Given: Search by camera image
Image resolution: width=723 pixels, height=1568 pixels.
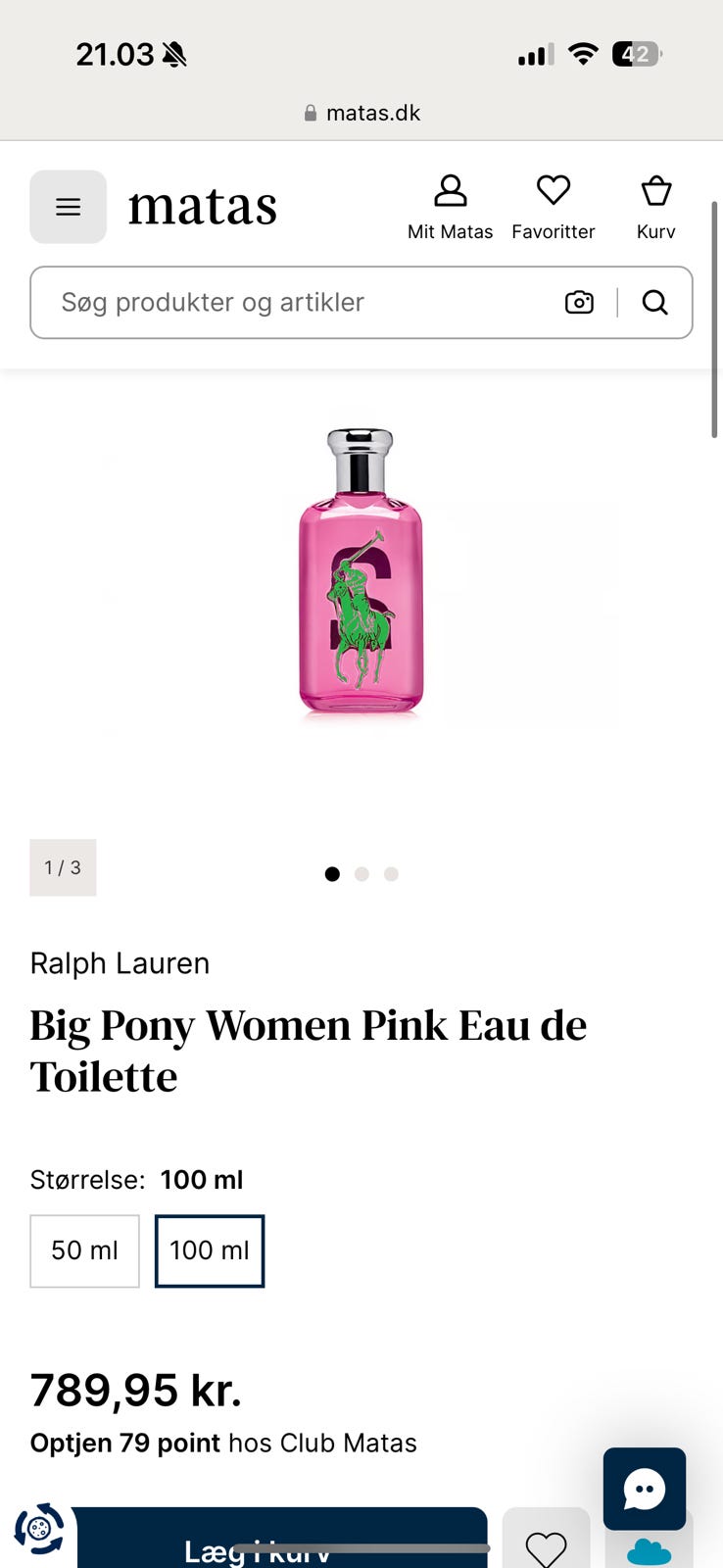Looking at the screenshot, I should (x=579, y=303).
